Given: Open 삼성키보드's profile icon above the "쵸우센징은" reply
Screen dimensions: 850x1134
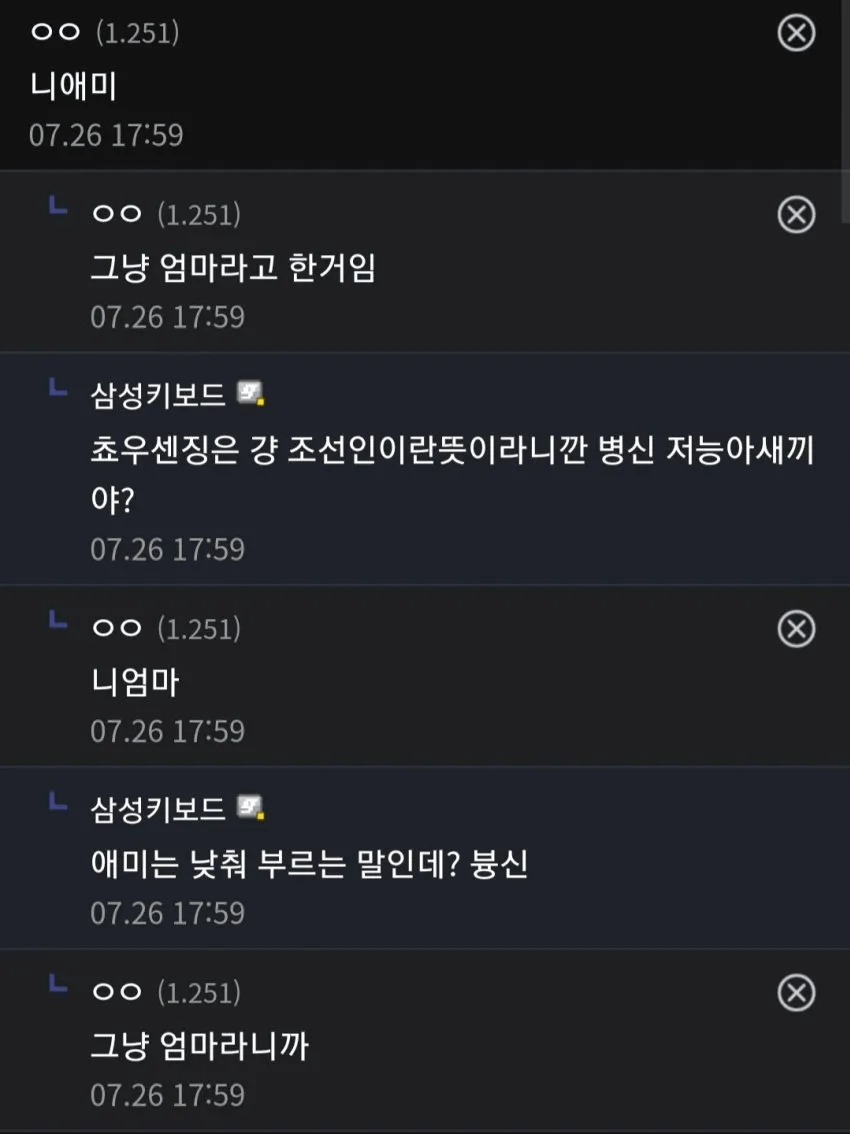Looking at the screenshot, I should [x=249, y=394].
